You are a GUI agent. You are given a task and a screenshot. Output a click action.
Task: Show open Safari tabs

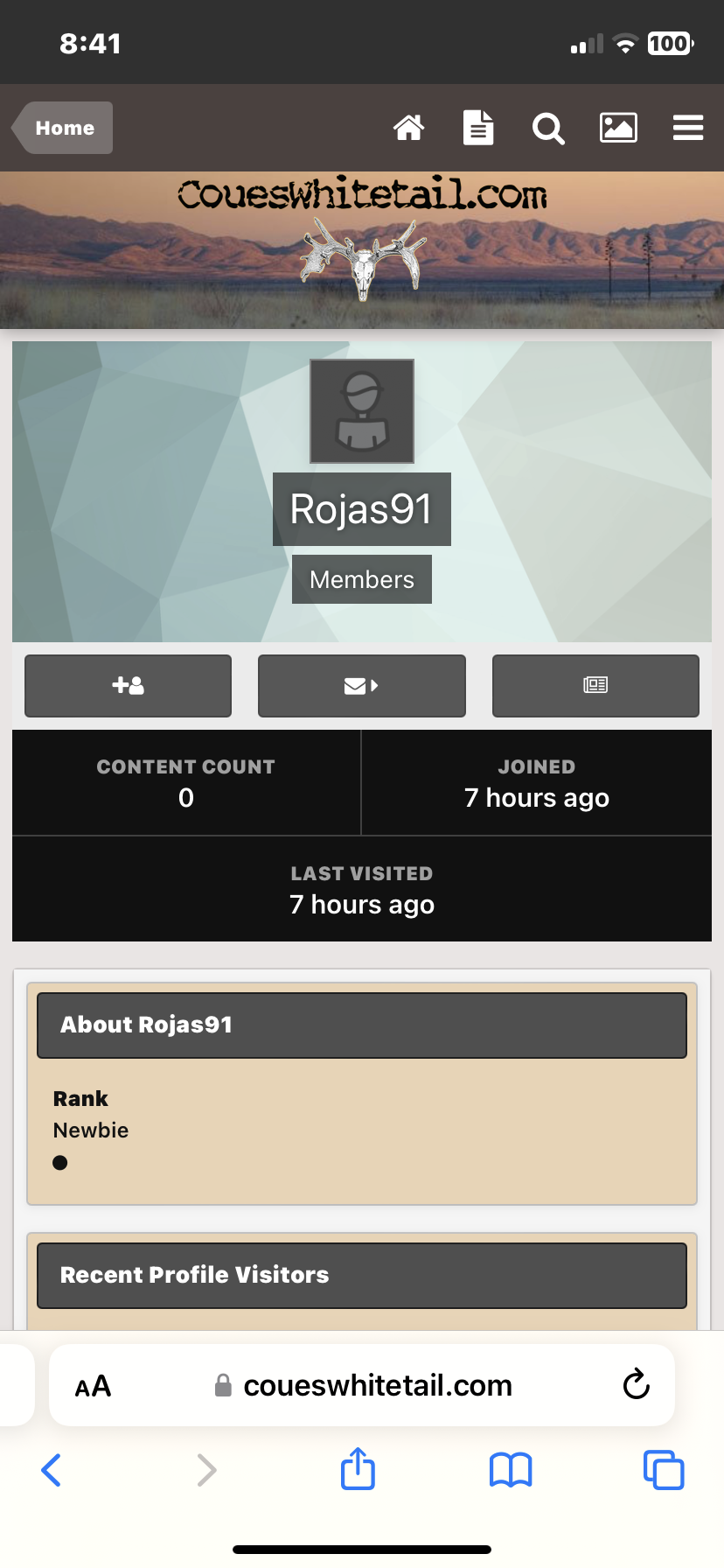click(x=664, y=1470)
